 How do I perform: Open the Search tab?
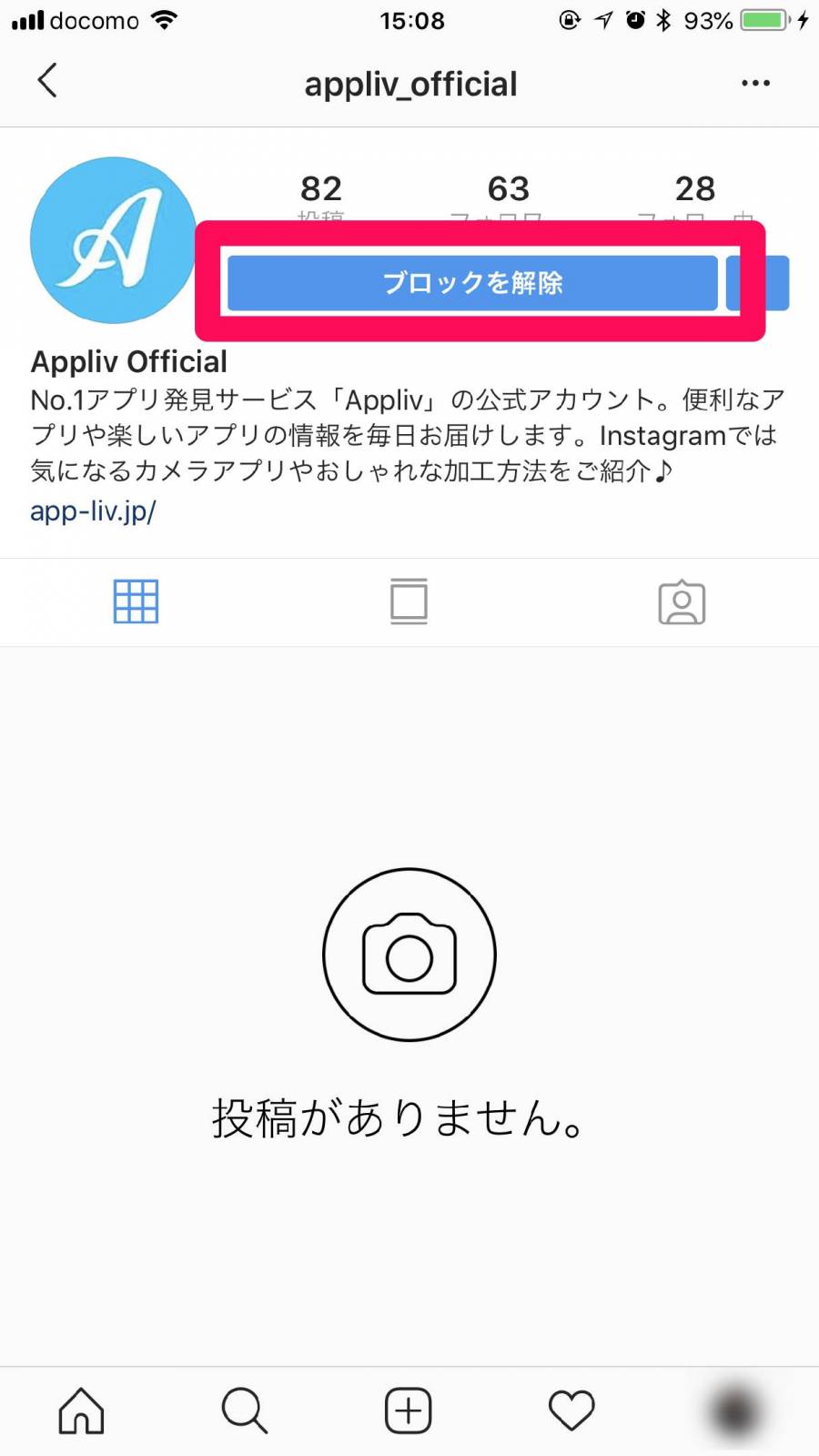244,1410
